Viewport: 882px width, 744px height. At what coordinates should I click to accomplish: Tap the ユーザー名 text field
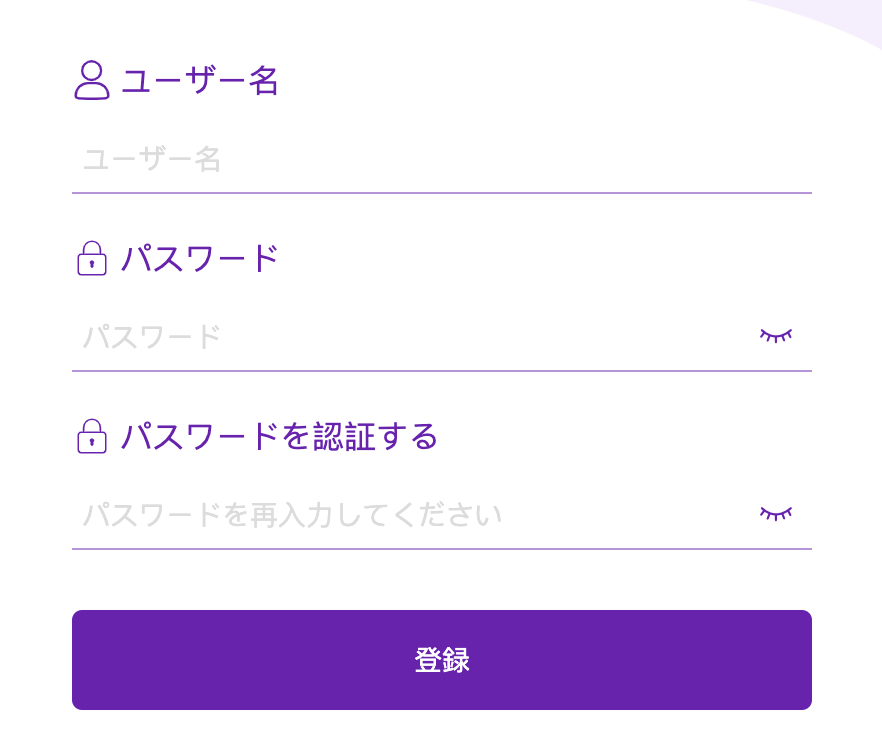click(440, 160)
